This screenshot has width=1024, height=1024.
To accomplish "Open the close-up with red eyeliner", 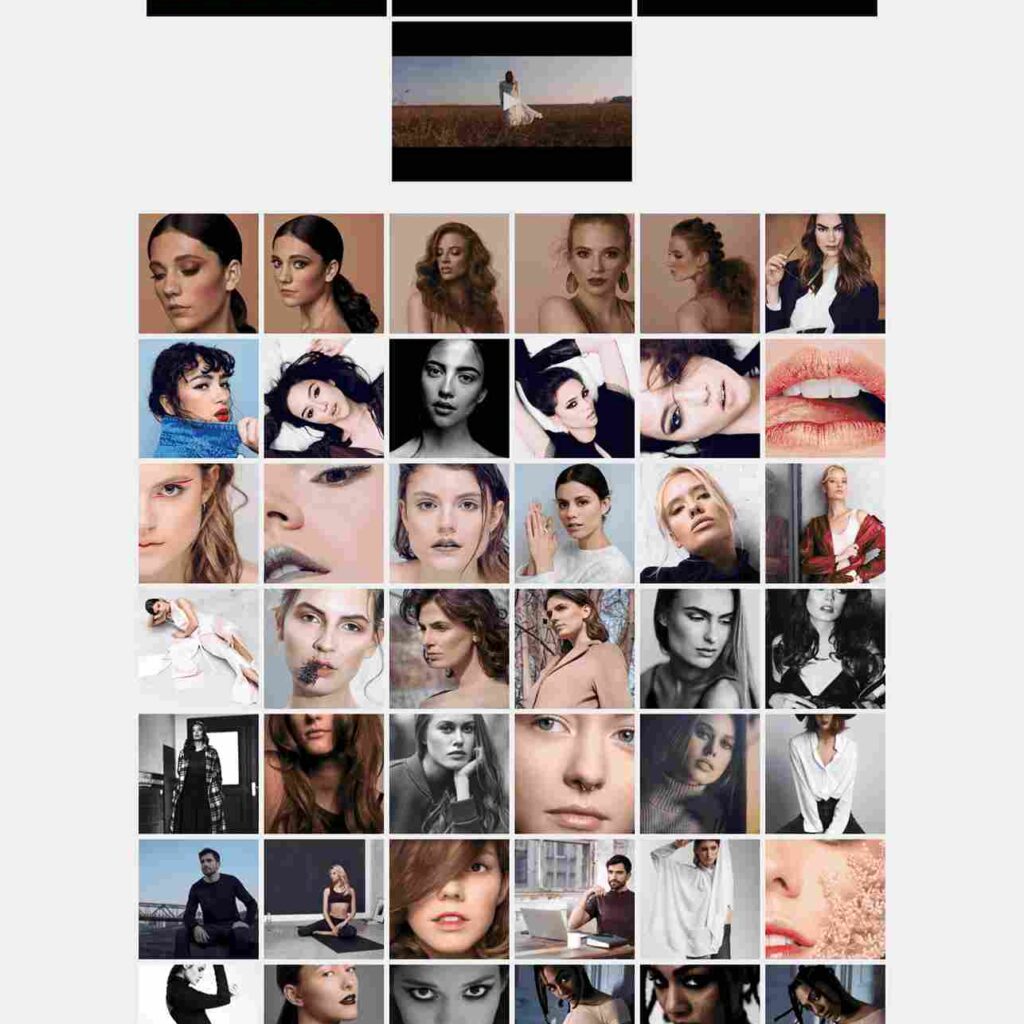I will 198,523.
